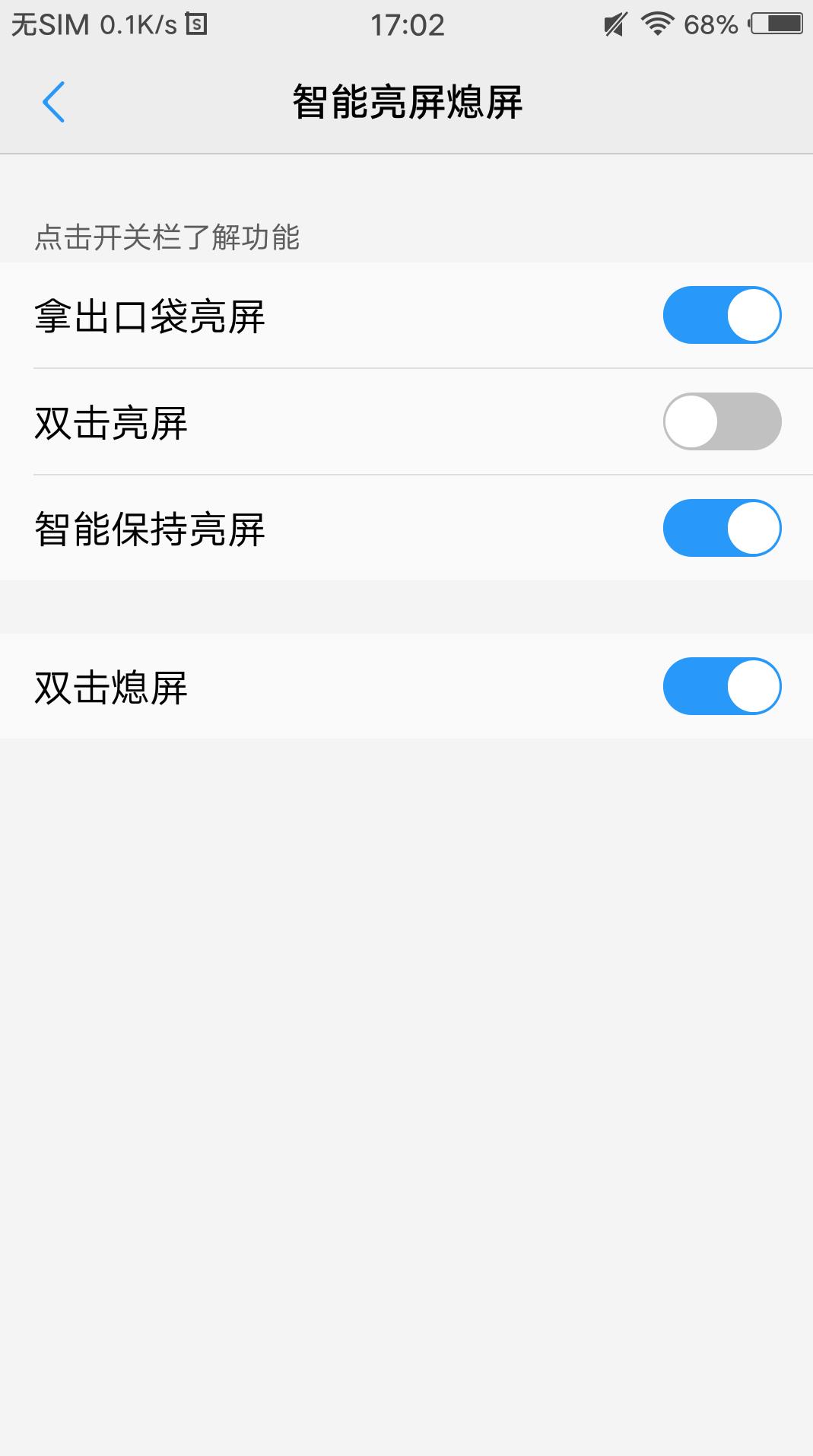Toggle off 双击熄屏
The image size is (813, 1456).
tap(721, 685)
